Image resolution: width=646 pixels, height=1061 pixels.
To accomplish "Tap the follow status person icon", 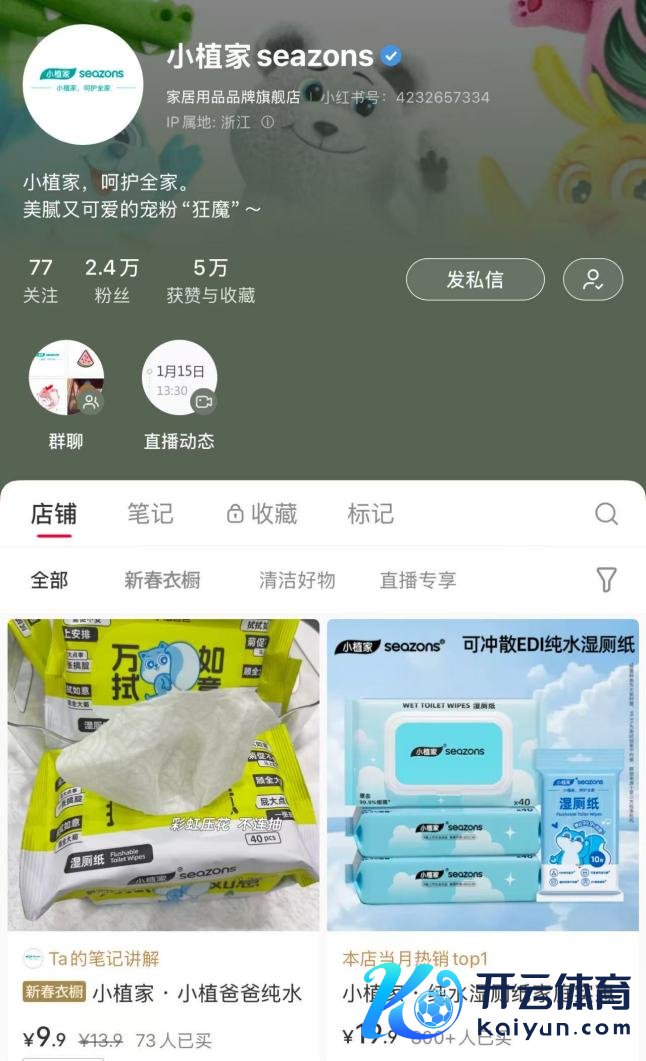I will pyautogui.click(x=592, y=280).
